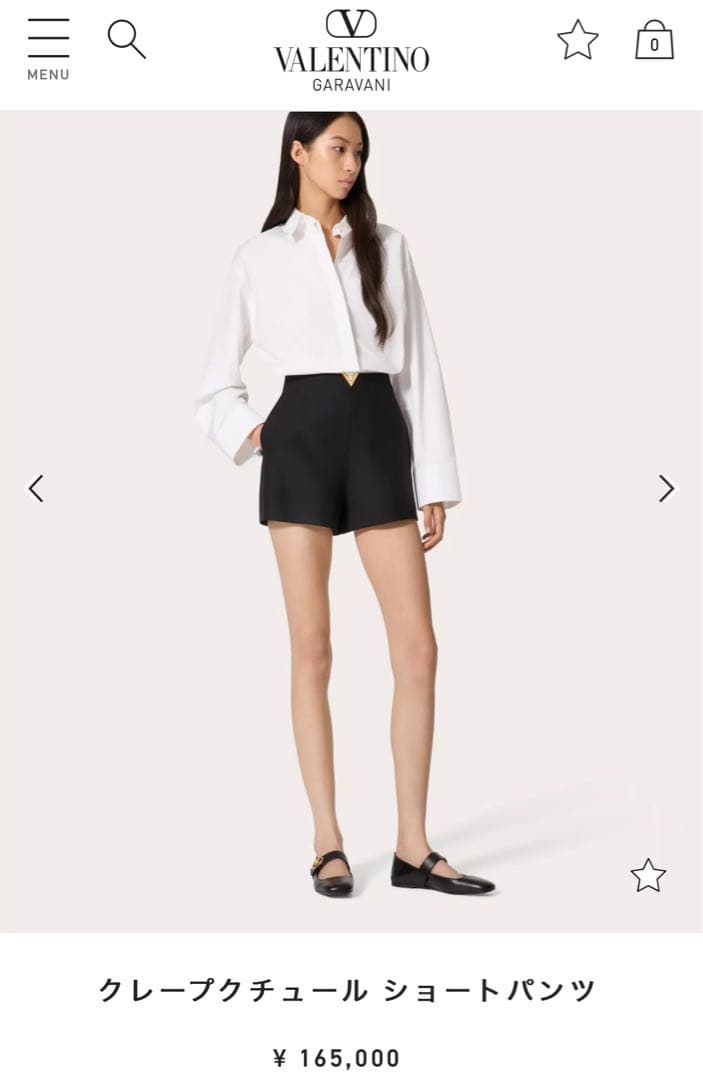Show the next product image
Screen dimensions: 703x1080
coord(666,488)
